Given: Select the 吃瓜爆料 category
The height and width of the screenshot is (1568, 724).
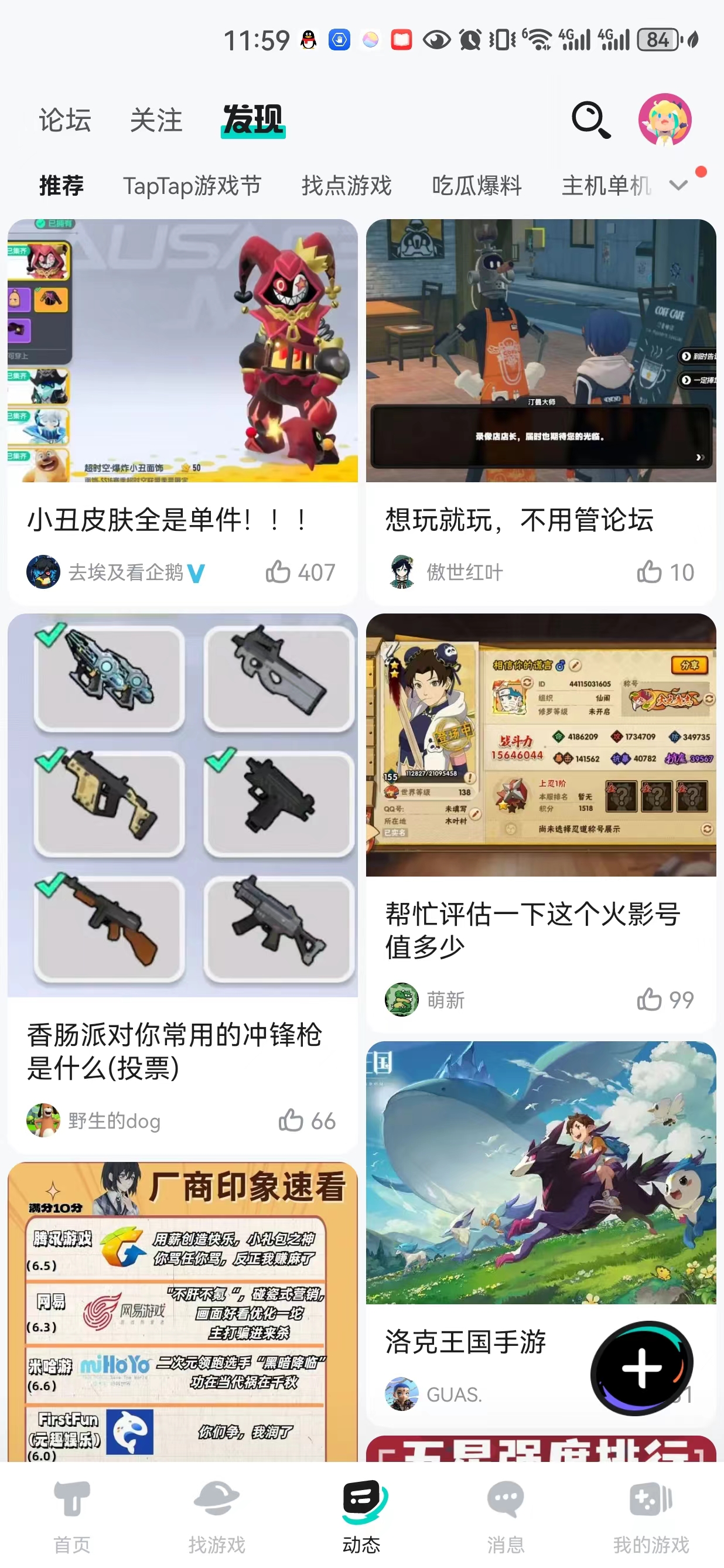Looking at the screenshot, I should click(477, 185).
